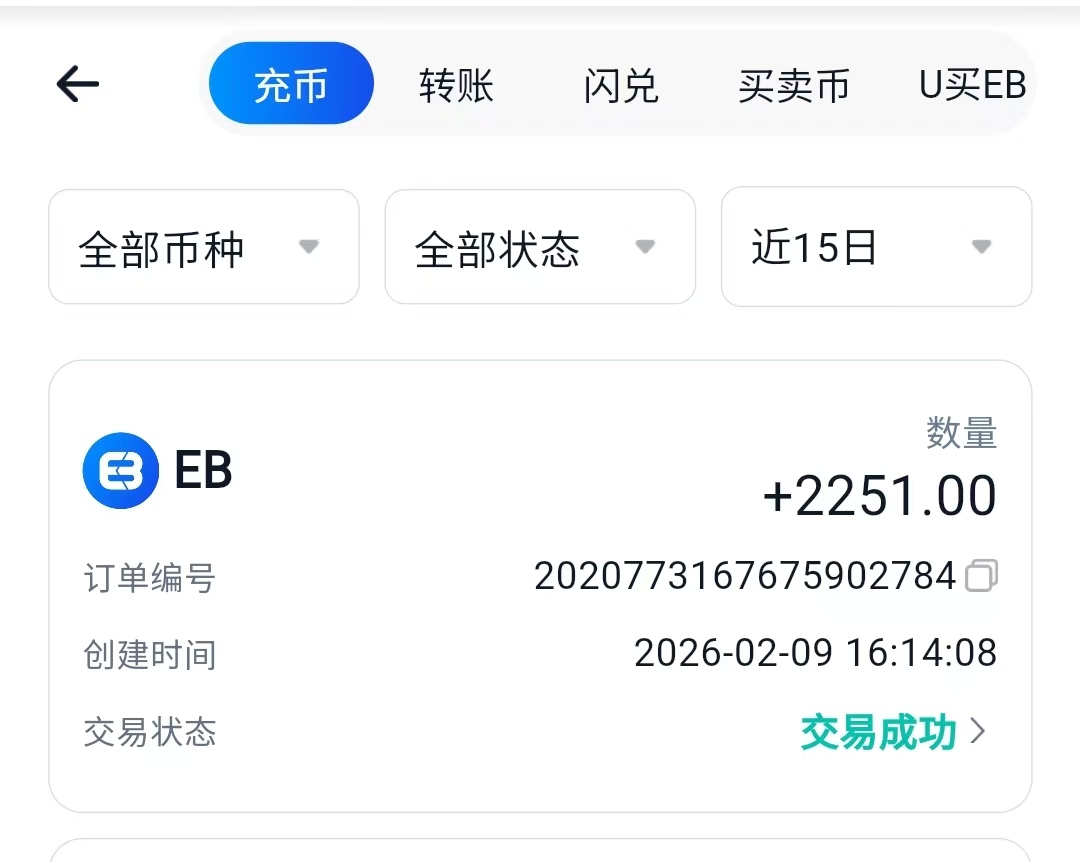
Task: Go back using the arrow icon
Action: click(78, 84)
